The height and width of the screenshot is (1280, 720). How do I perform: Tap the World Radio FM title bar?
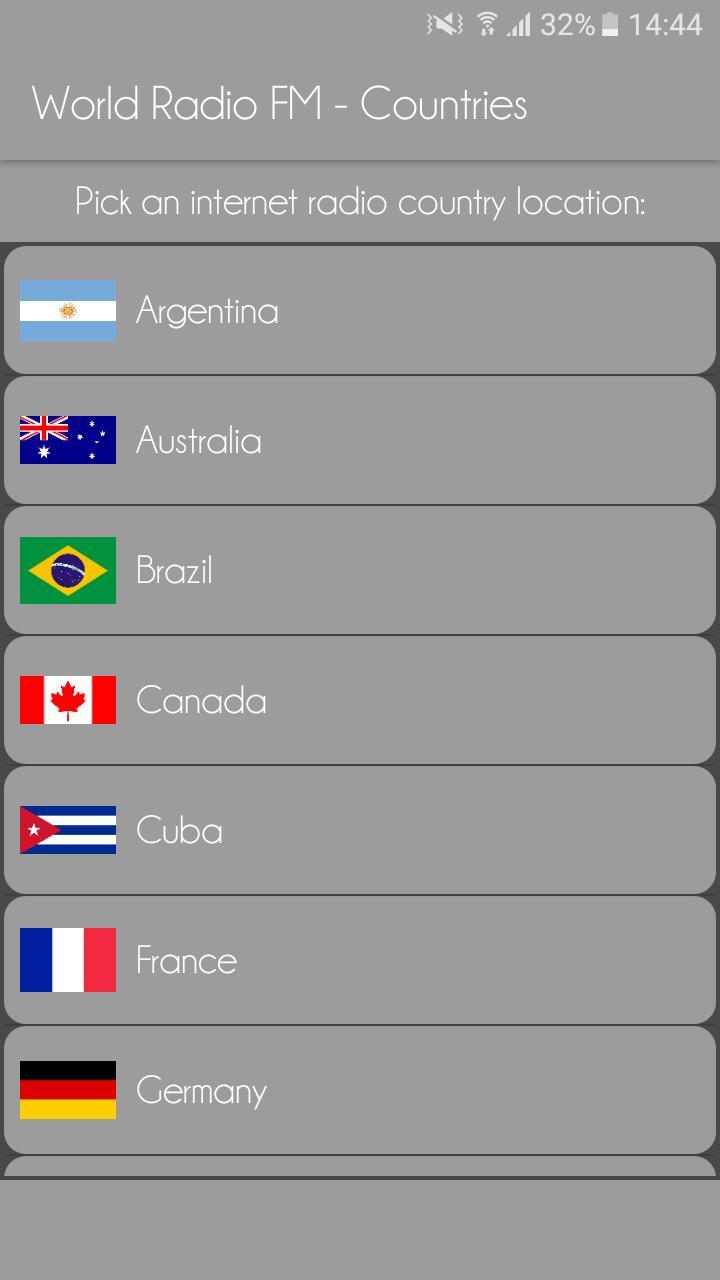click(x=280, y=102)
